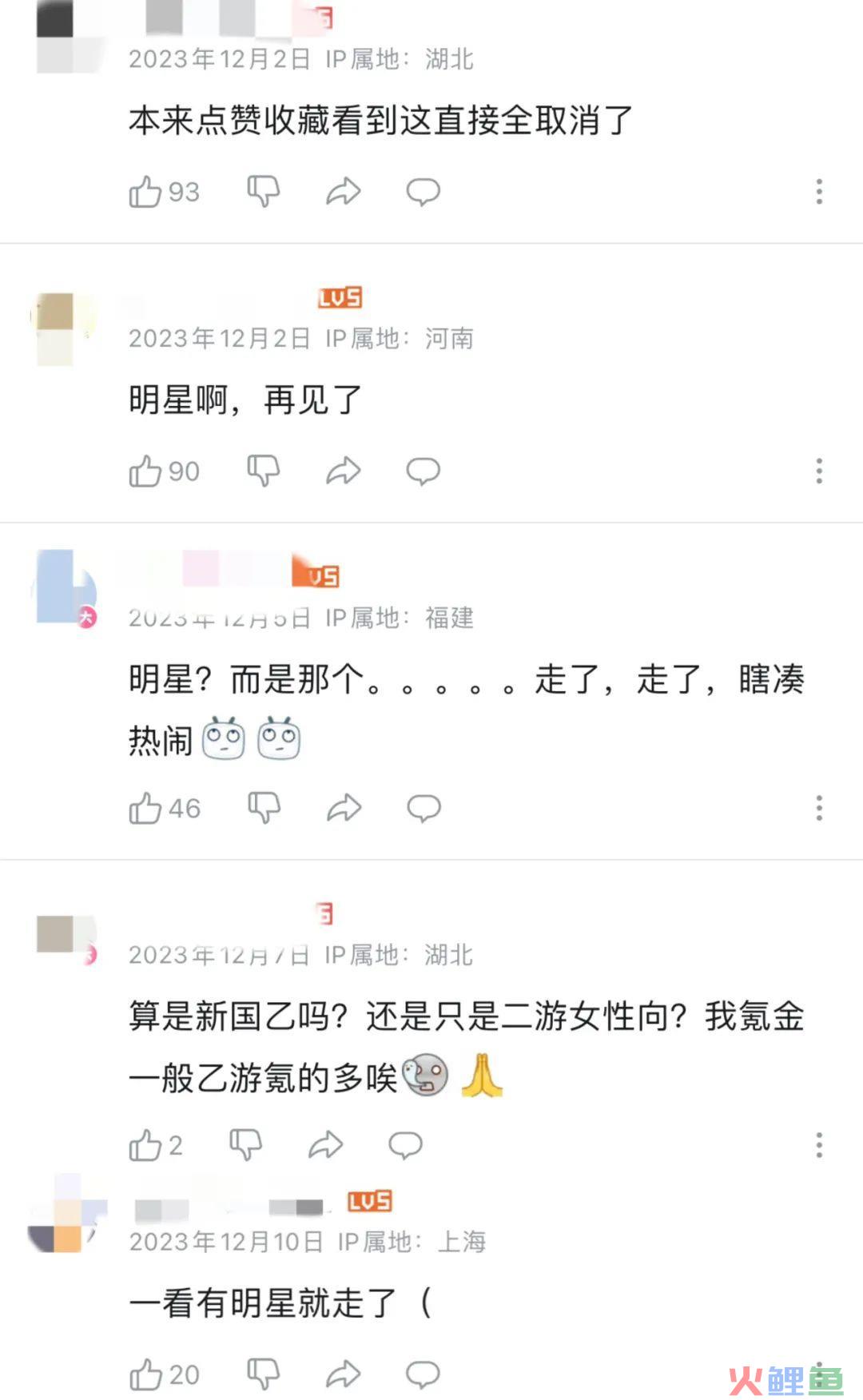
Task: Reply to the comment '本来点赞收藏看到这直接全取消了'
Action: coord(423,192)
